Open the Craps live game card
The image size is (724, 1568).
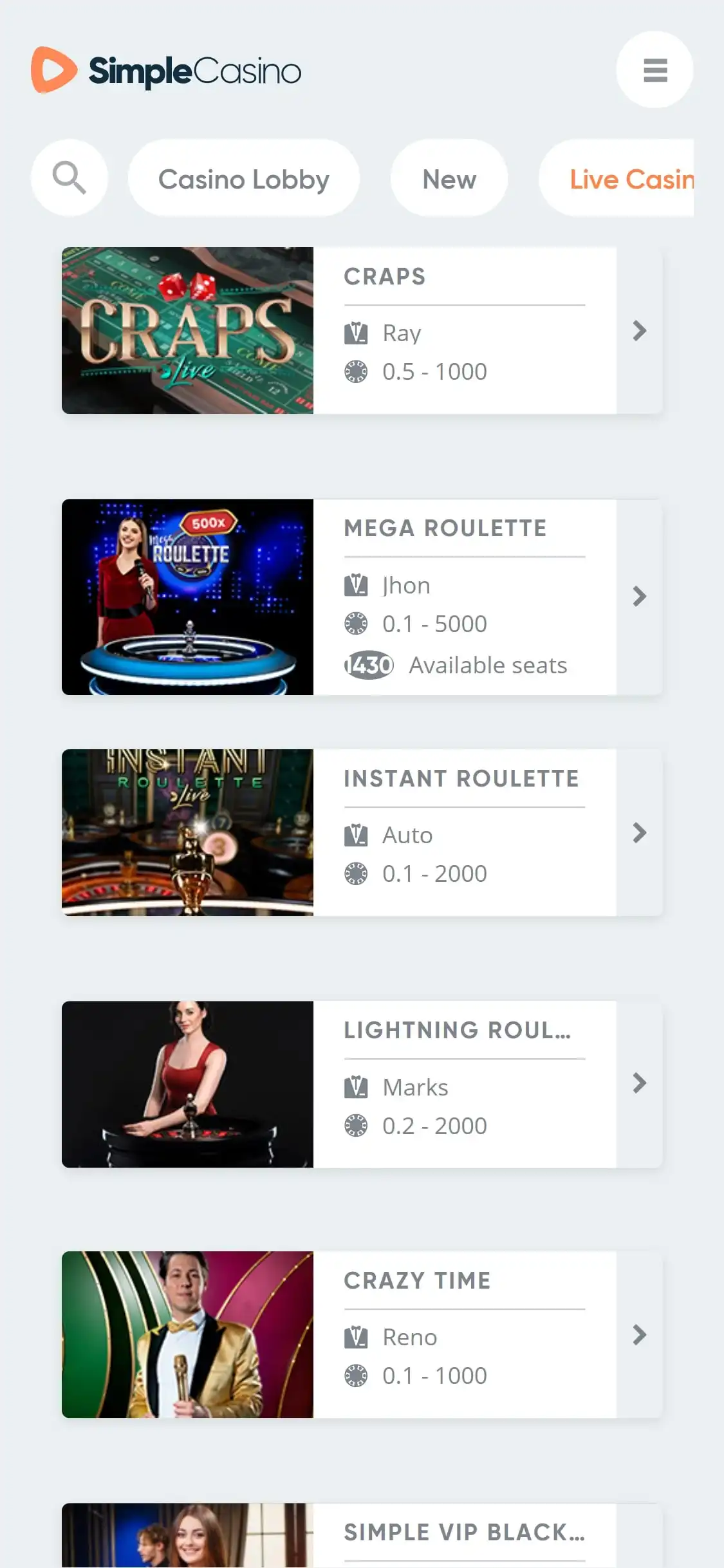point(361,330)
